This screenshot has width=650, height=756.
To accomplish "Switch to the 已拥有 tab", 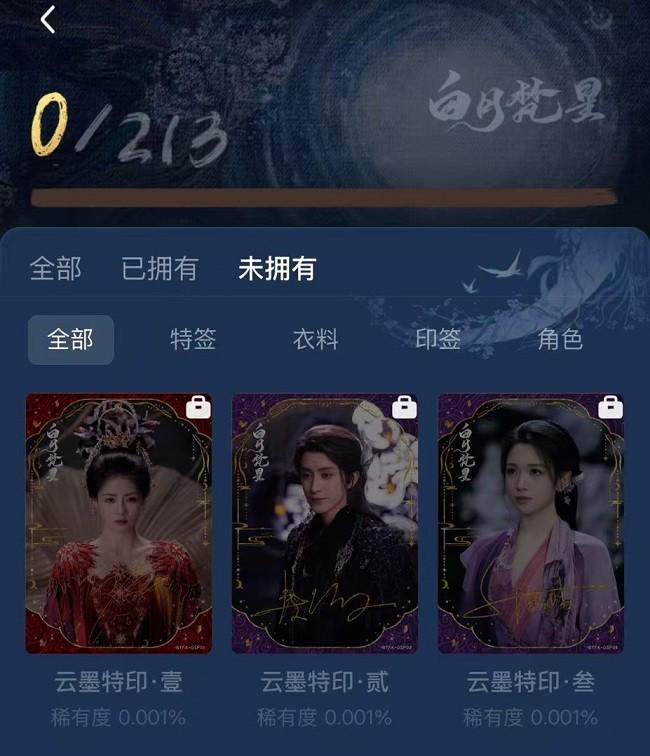I will coord(160,268).
